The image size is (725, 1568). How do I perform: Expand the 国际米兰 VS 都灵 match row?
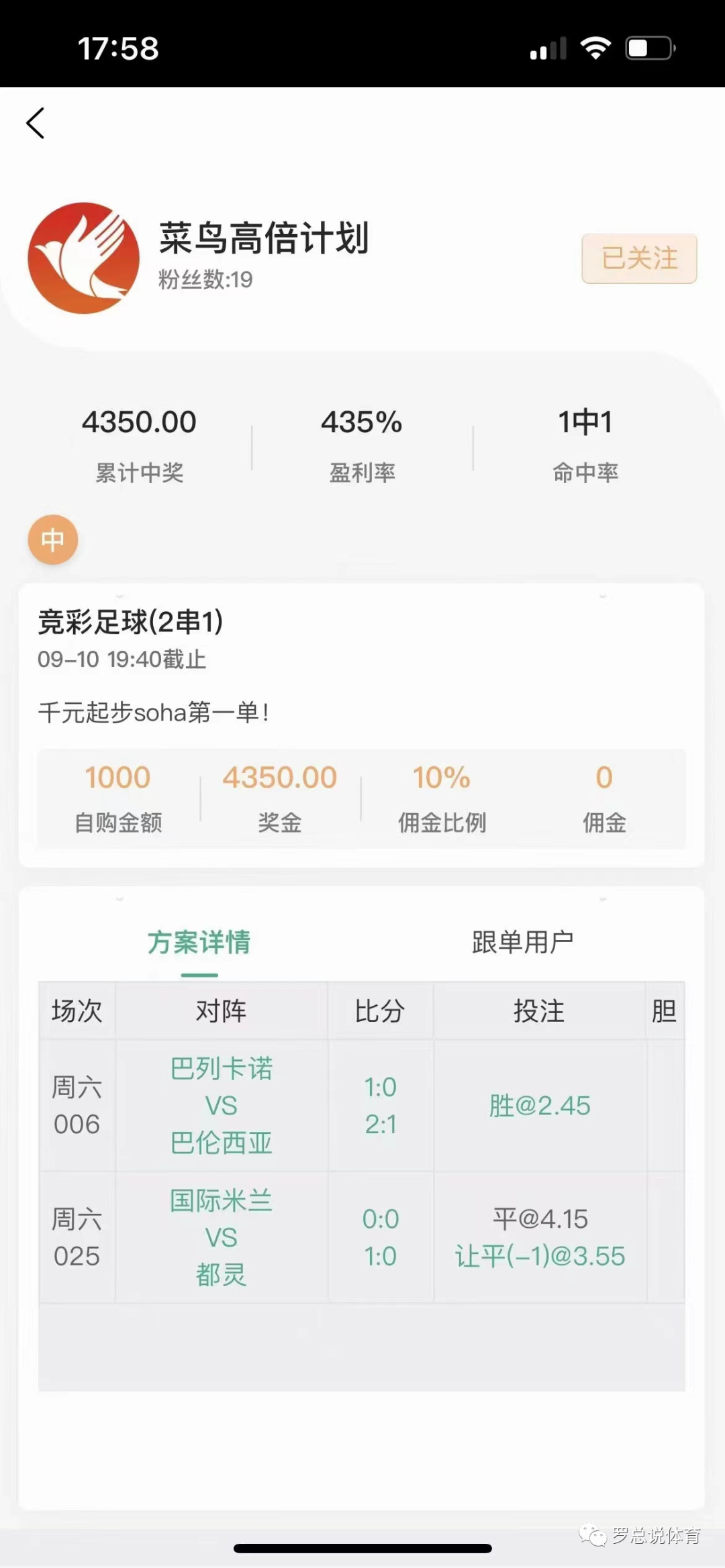point(224,1238)
